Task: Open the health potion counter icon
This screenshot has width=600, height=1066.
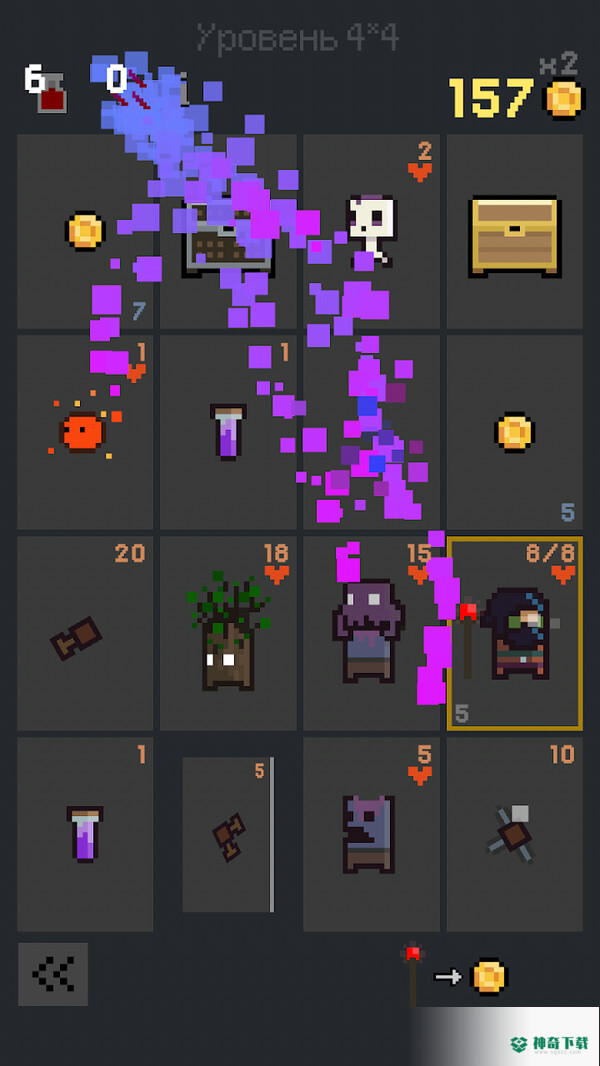Action: pyautogui.click(x=51, y=91)
